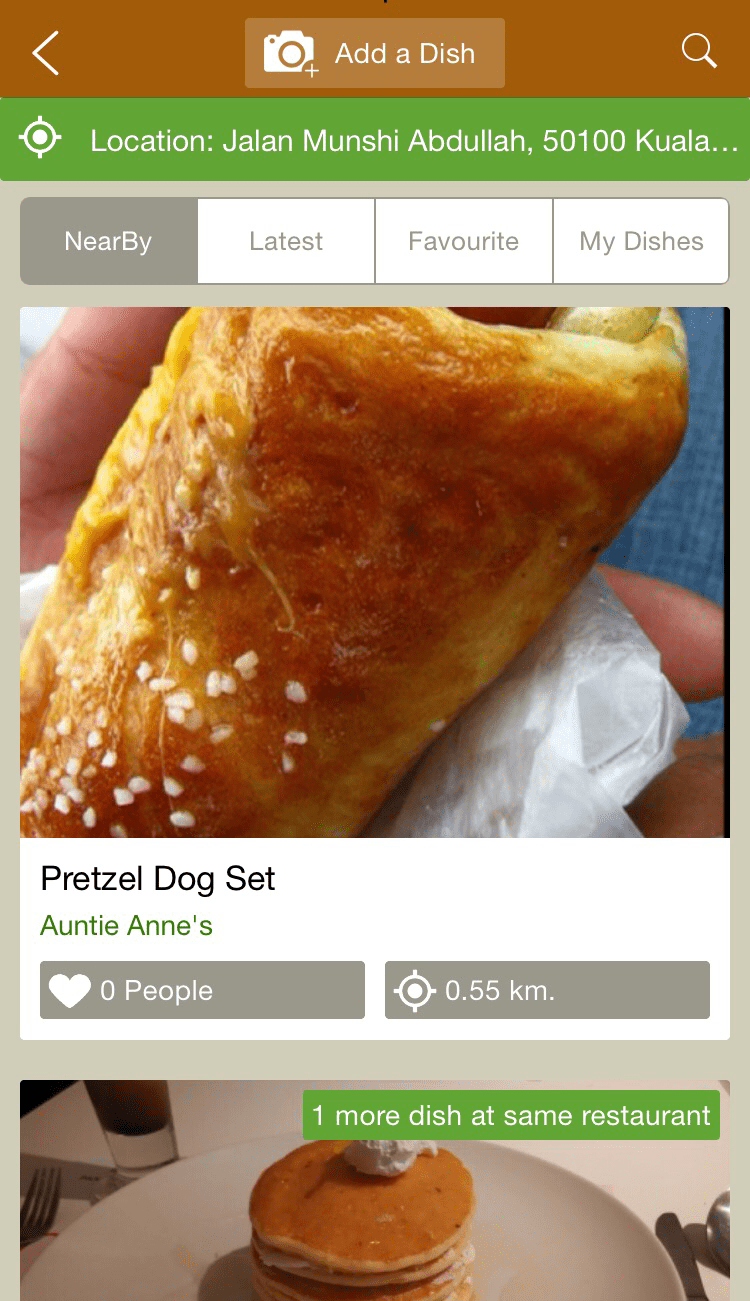Screen dimensions: 750x1301
Task: Open the Pretzel Dog Set photo
Action: click(375, 572)
